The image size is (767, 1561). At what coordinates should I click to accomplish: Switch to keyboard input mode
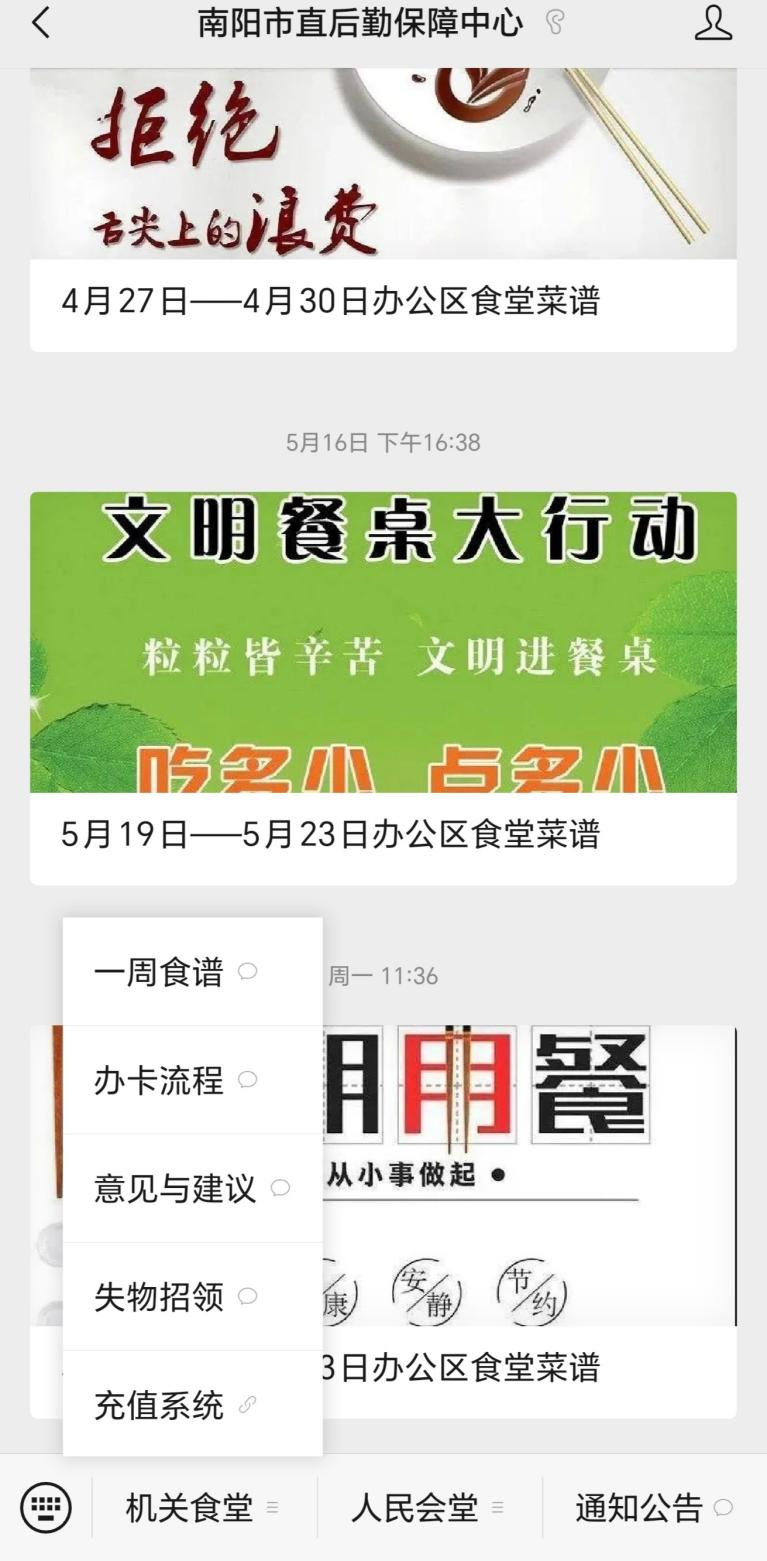[x=46, y=1507]
